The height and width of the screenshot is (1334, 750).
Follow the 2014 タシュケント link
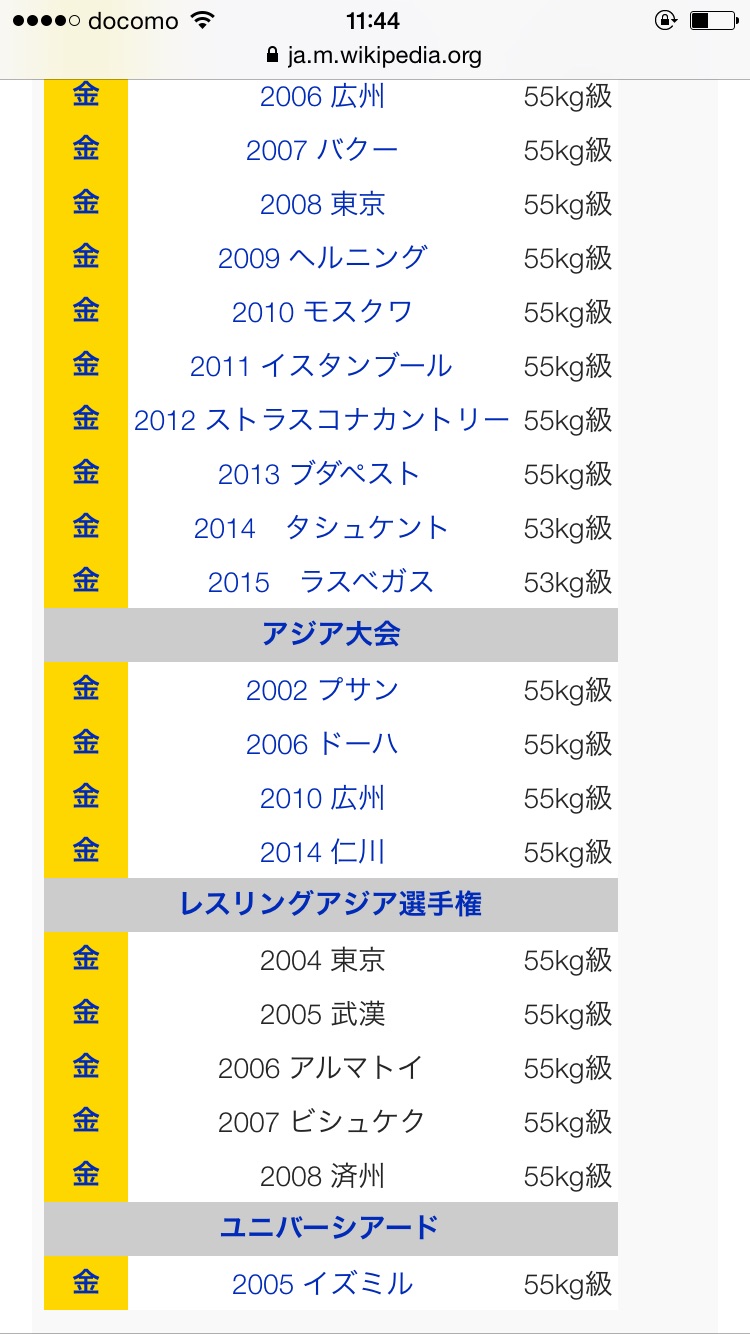coord(322,529)
